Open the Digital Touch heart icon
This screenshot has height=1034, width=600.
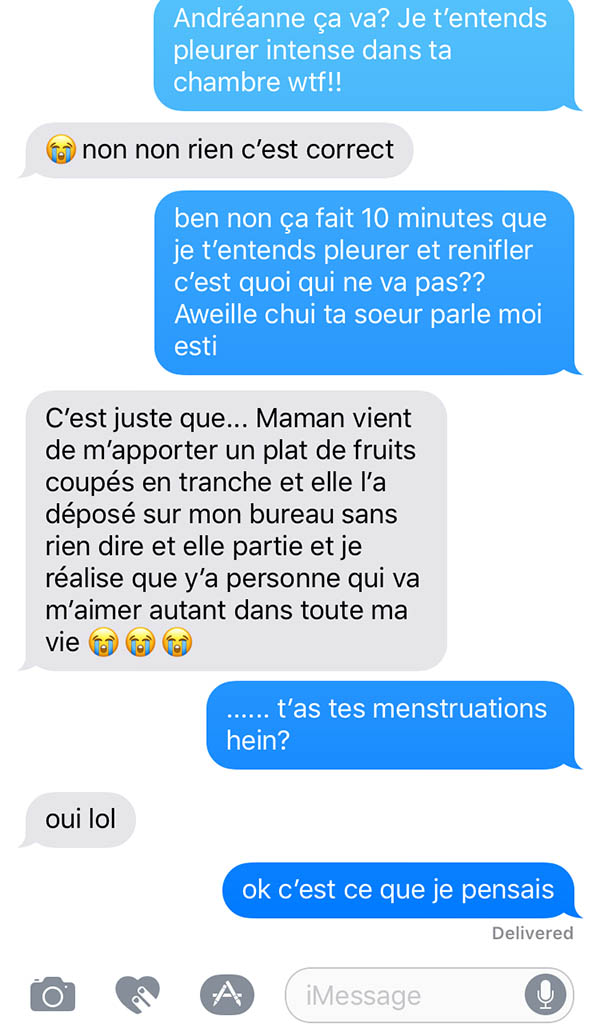138,994
